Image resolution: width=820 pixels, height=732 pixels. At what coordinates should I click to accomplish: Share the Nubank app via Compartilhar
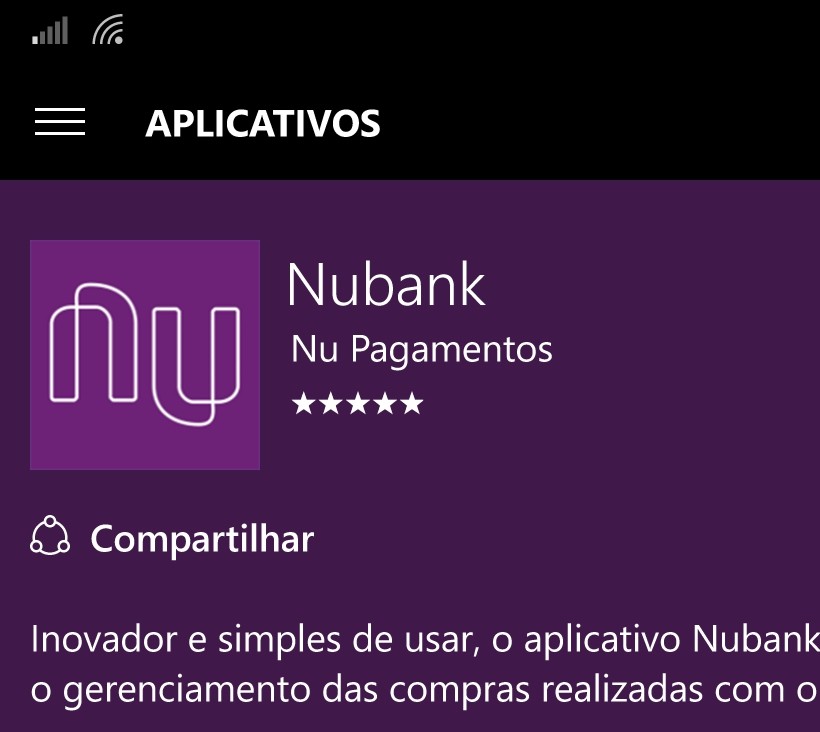coord(172,539)
